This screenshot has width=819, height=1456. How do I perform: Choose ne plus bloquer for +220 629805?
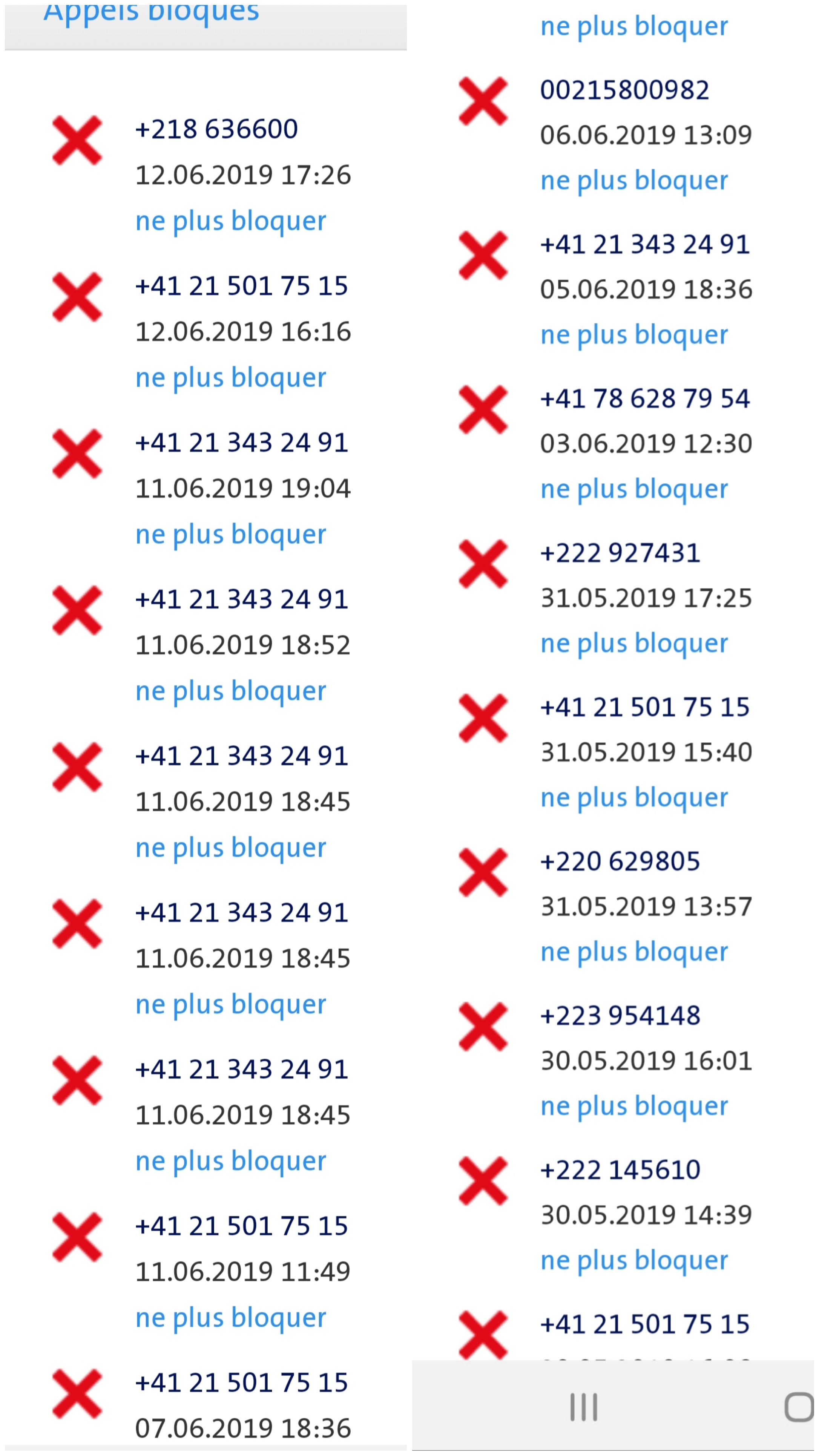(633, 952)
